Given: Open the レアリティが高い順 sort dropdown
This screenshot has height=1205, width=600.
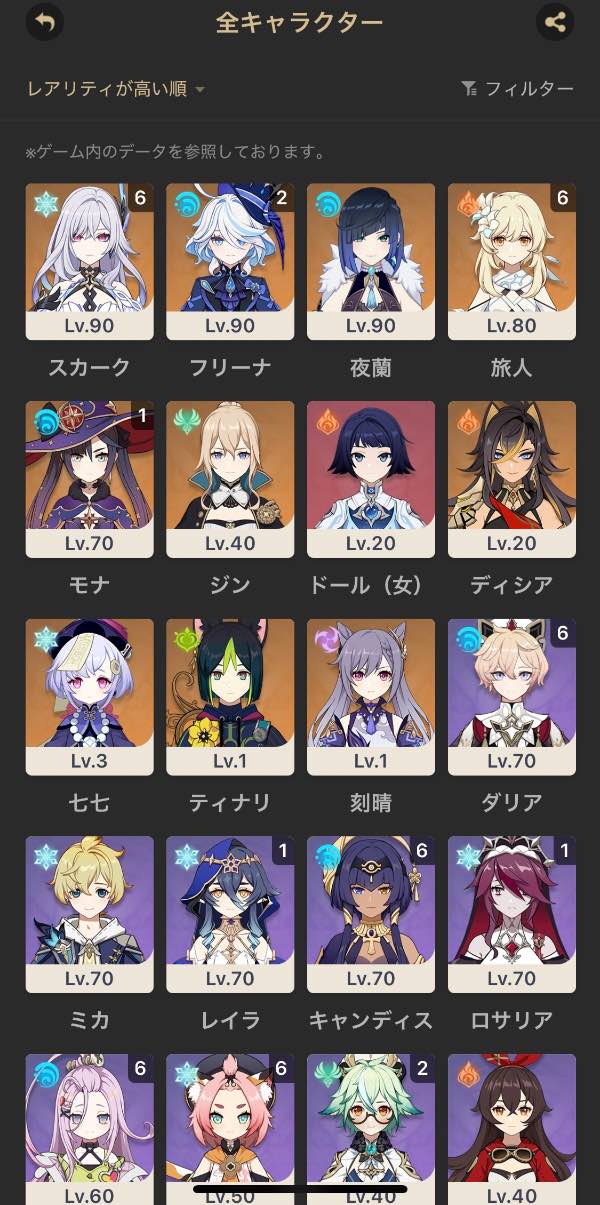Looking at the screenshot, I should click(116, 89).
